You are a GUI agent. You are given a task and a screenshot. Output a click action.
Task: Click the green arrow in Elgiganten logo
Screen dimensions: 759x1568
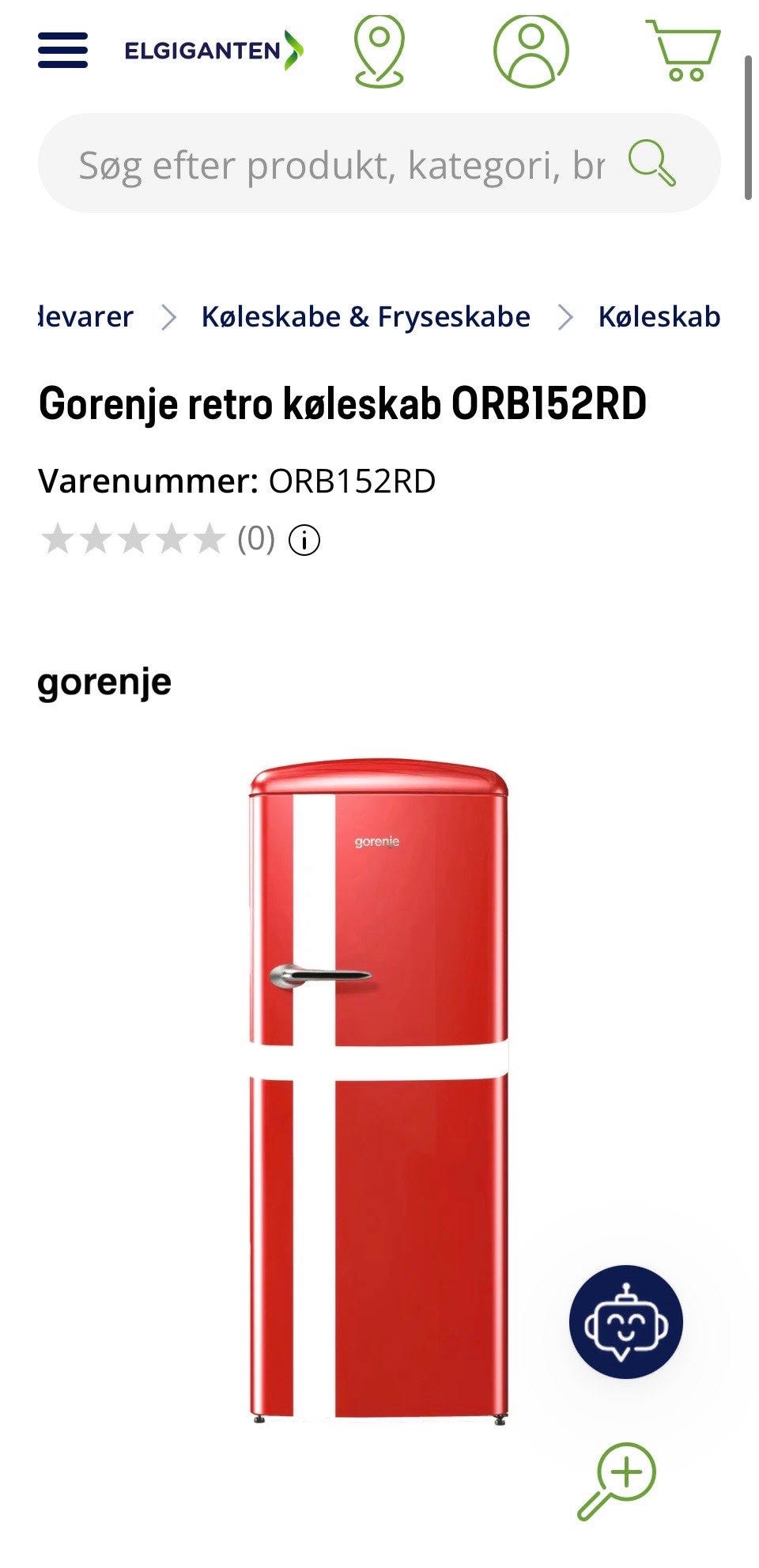click(294, 47)
